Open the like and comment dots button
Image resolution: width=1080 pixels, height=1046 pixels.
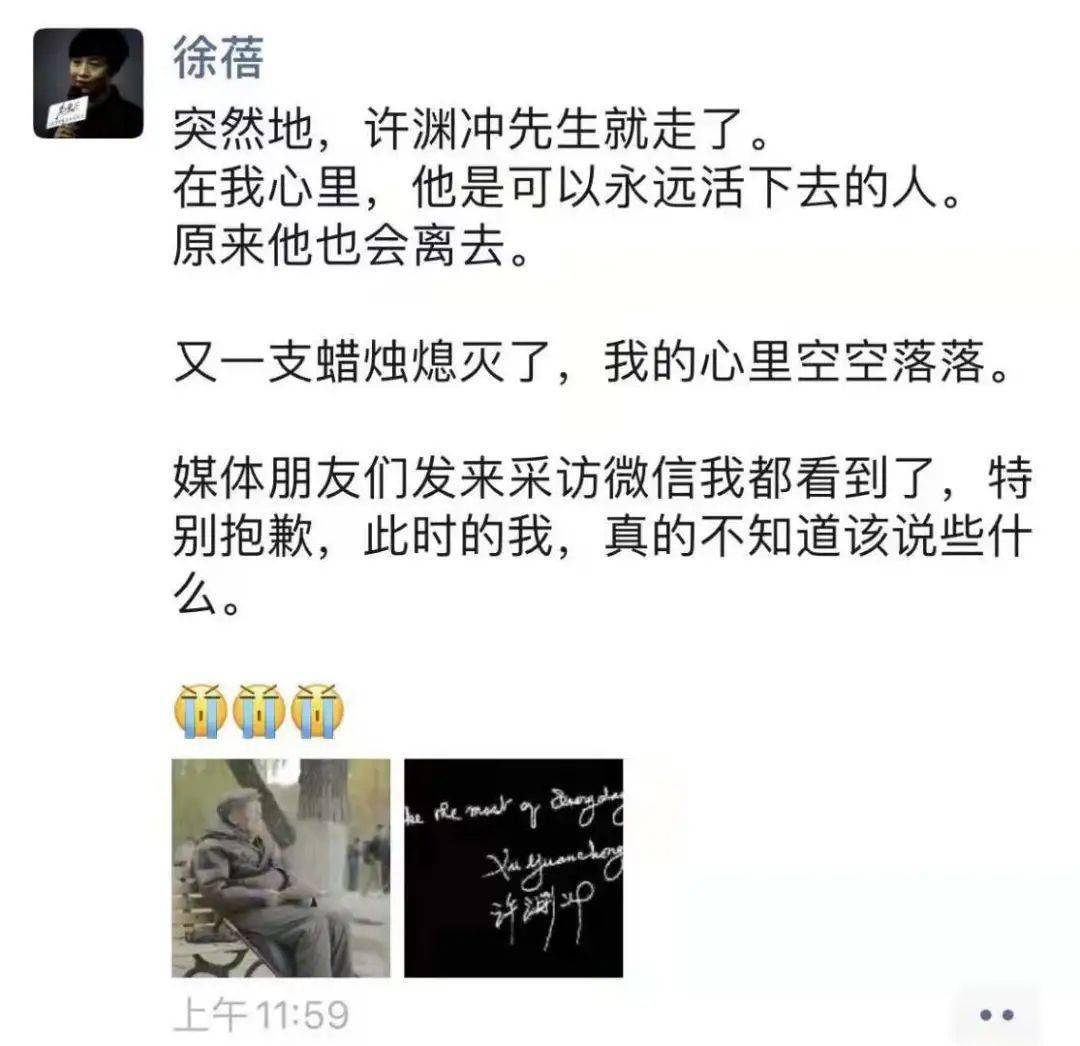(x=996, y=1015)
